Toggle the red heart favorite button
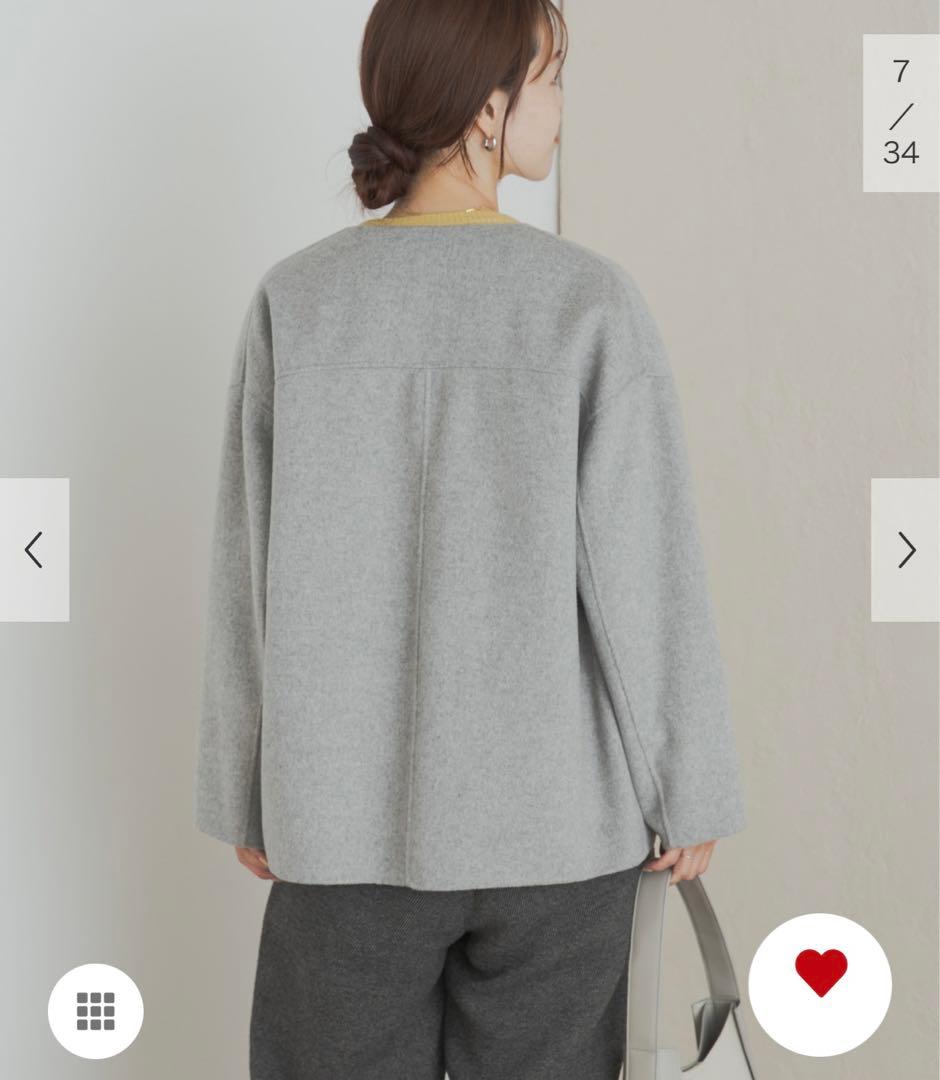Image resolution: width=940 pixels, height=1080 pixels. tap(820, 972)
